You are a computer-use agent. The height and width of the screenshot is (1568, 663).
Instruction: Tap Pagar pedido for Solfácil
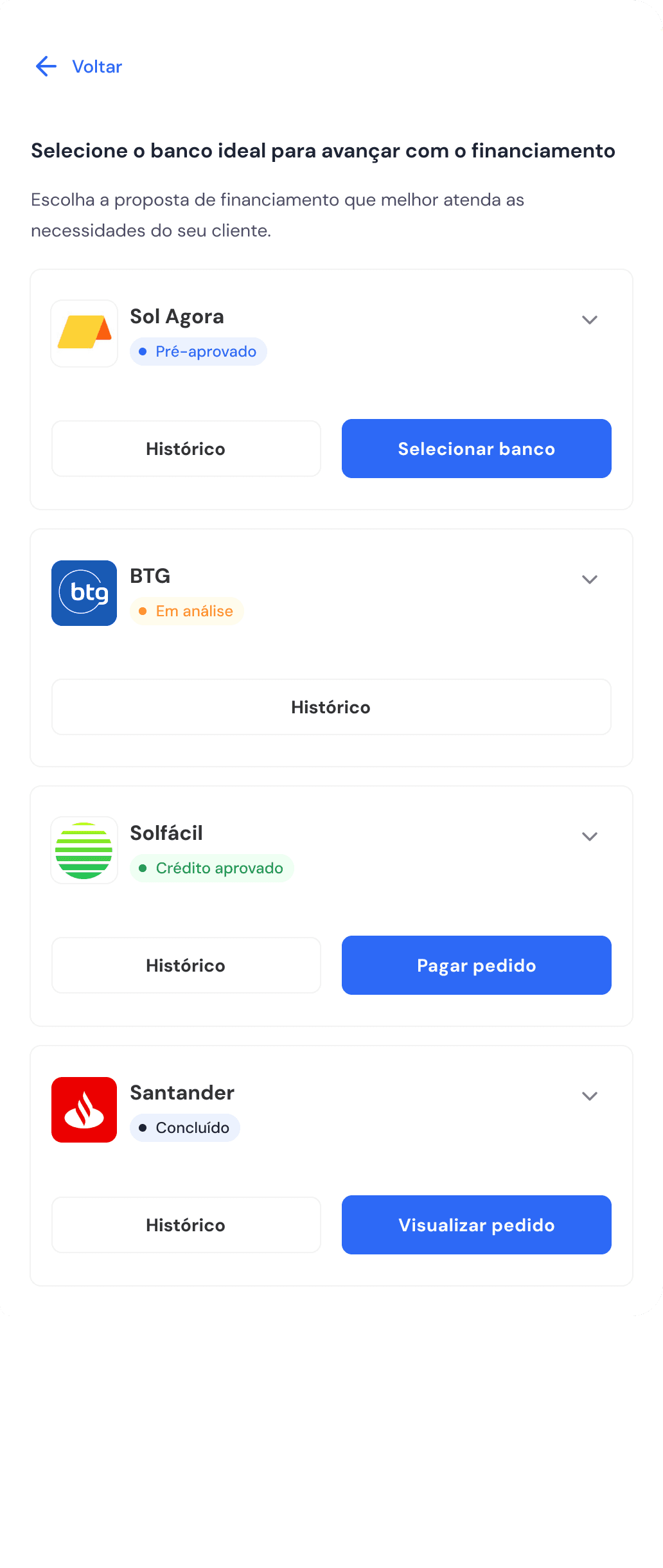(476, 965)
